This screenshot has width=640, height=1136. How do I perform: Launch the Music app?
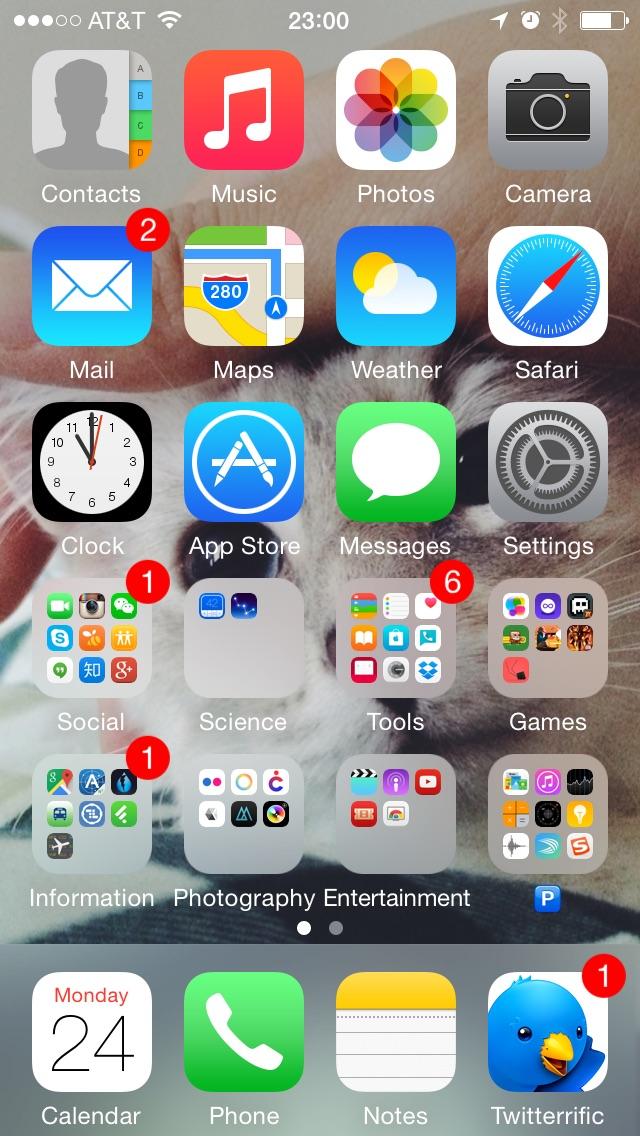(244, 110)
